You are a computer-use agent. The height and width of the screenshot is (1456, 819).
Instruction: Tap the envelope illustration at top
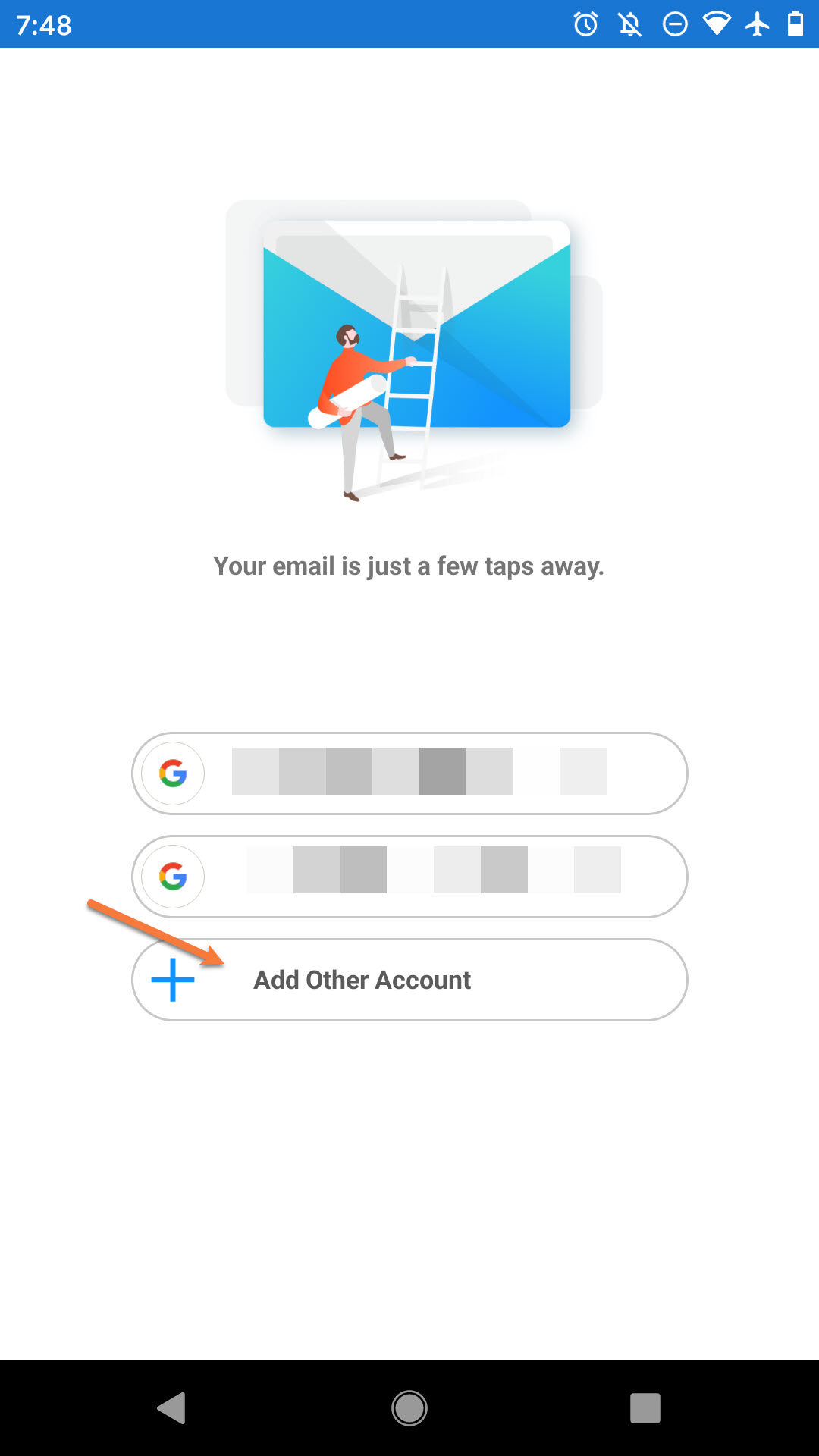pos(417,326)
